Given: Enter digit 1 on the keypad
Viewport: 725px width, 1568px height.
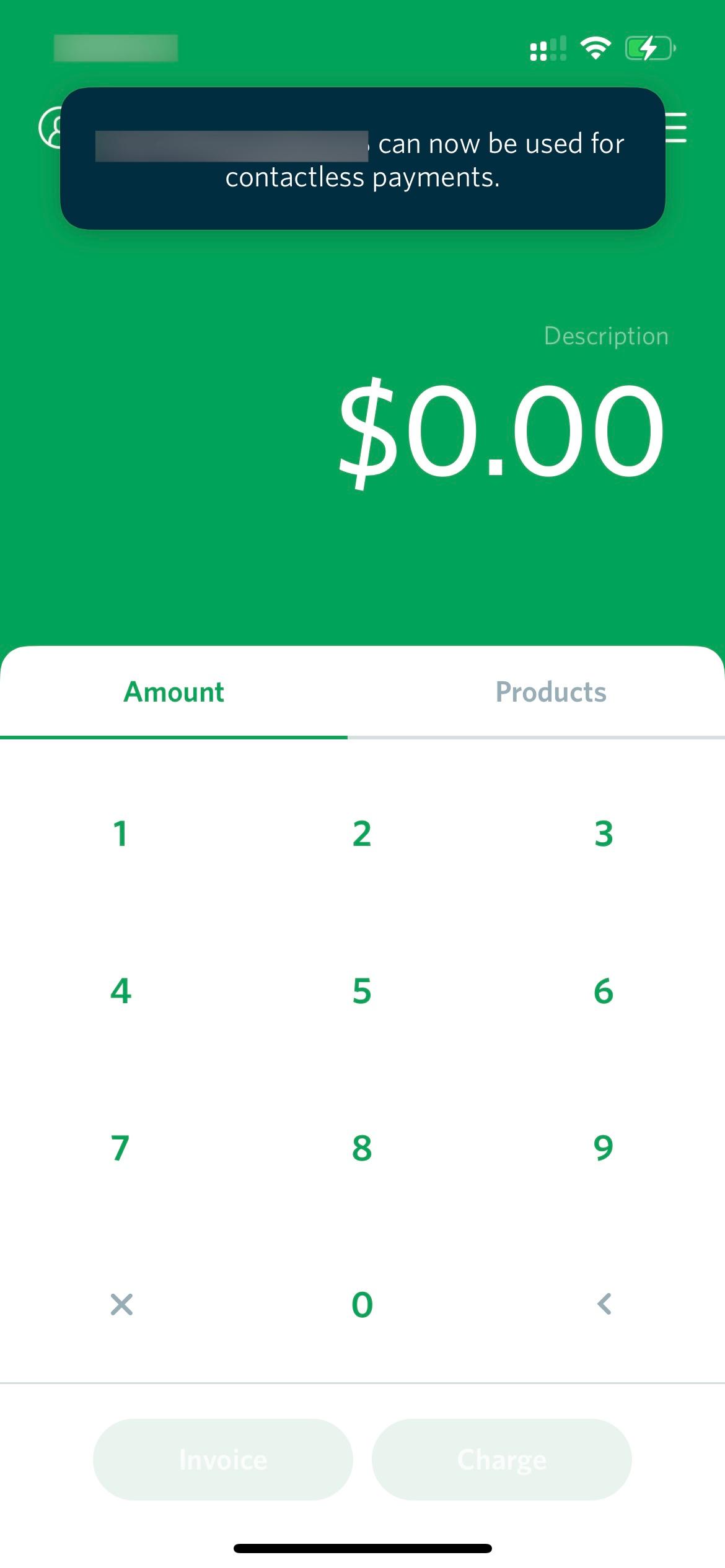Looking at the screenshot, I should (121, 834).
